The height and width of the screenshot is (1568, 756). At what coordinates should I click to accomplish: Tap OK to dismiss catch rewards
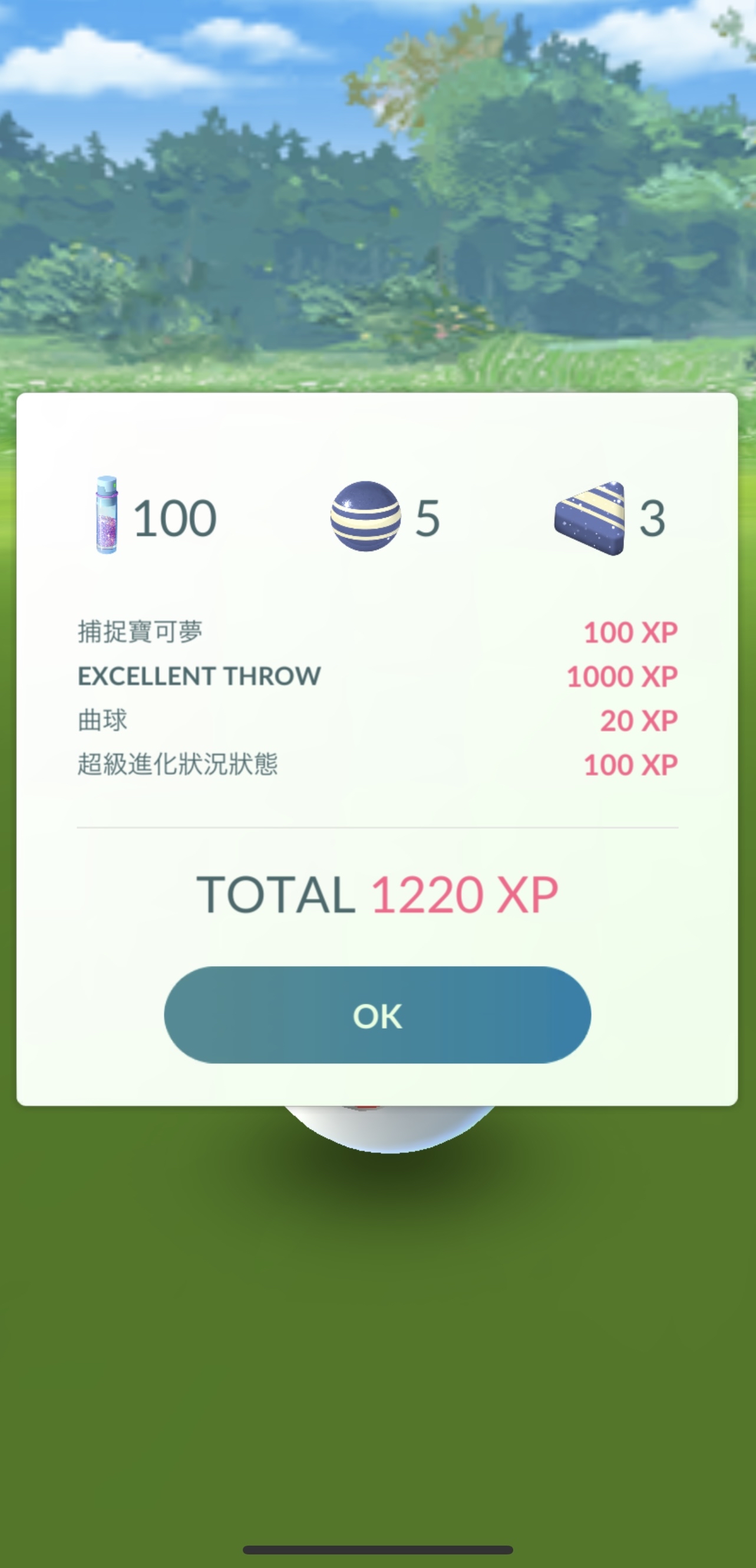pos(377,1014)
